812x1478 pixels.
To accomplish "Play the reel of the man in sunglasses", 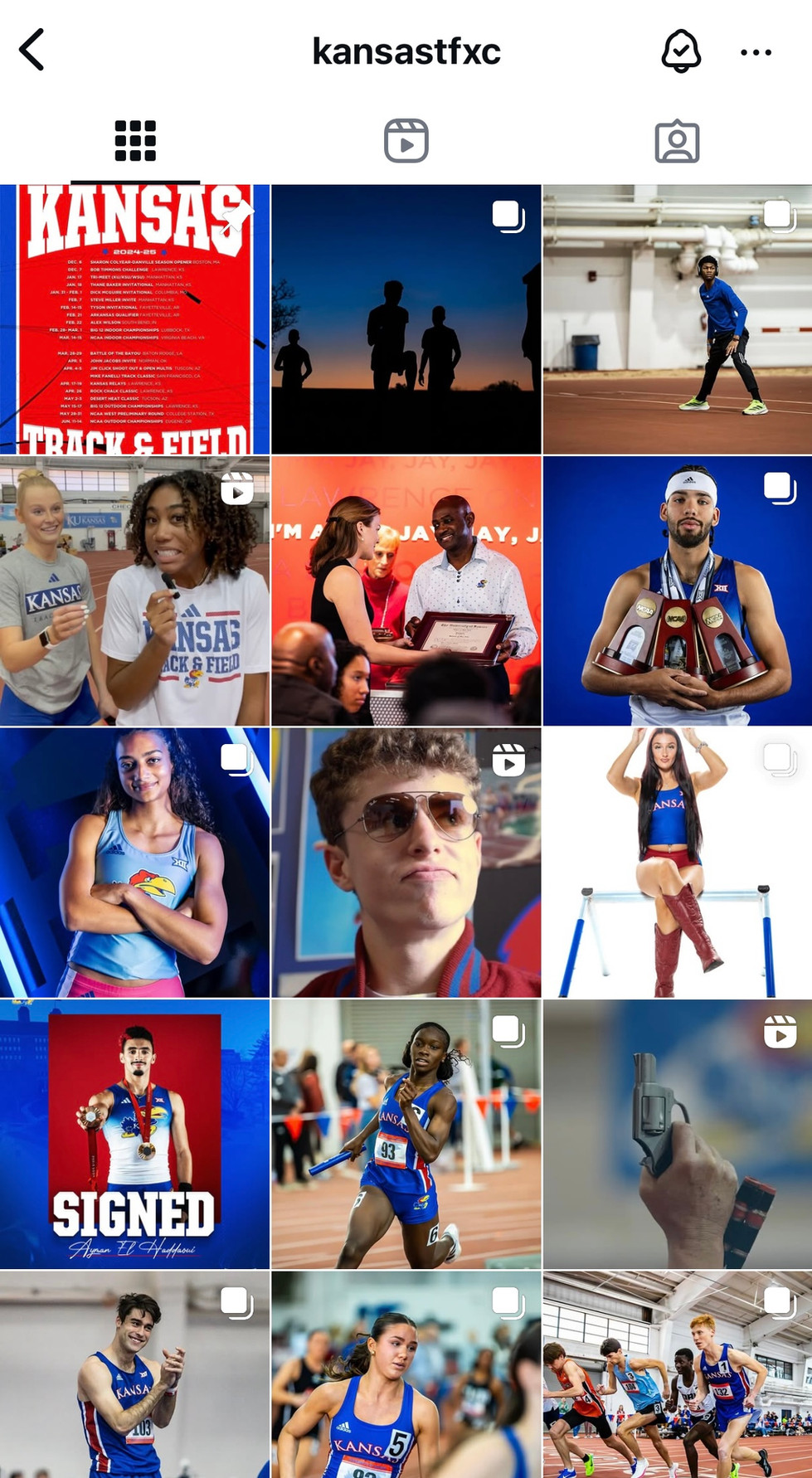I will pos(406,863).
